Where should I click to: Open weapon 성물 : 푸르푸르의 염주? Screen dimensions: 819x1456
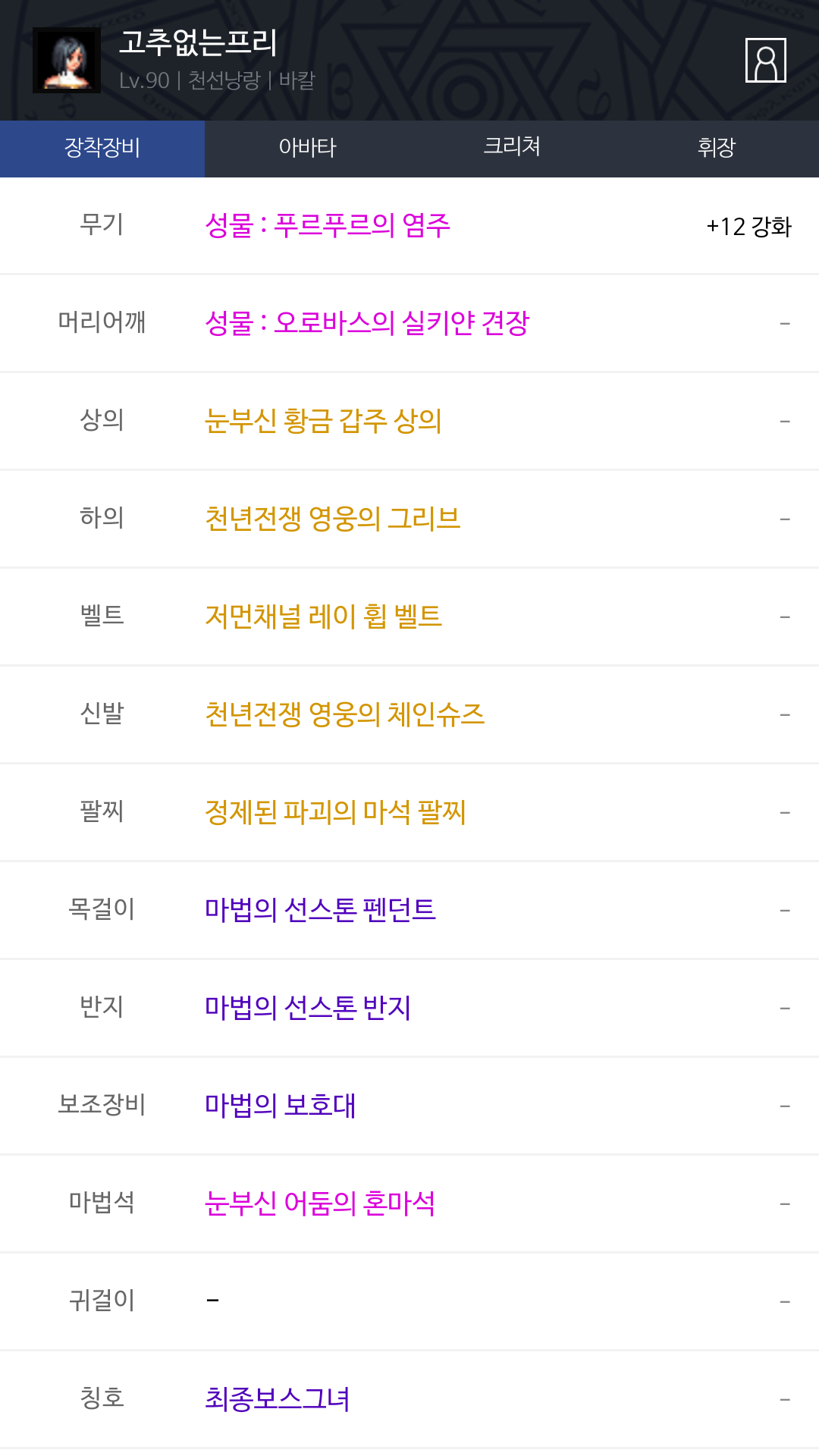[328, 225]
